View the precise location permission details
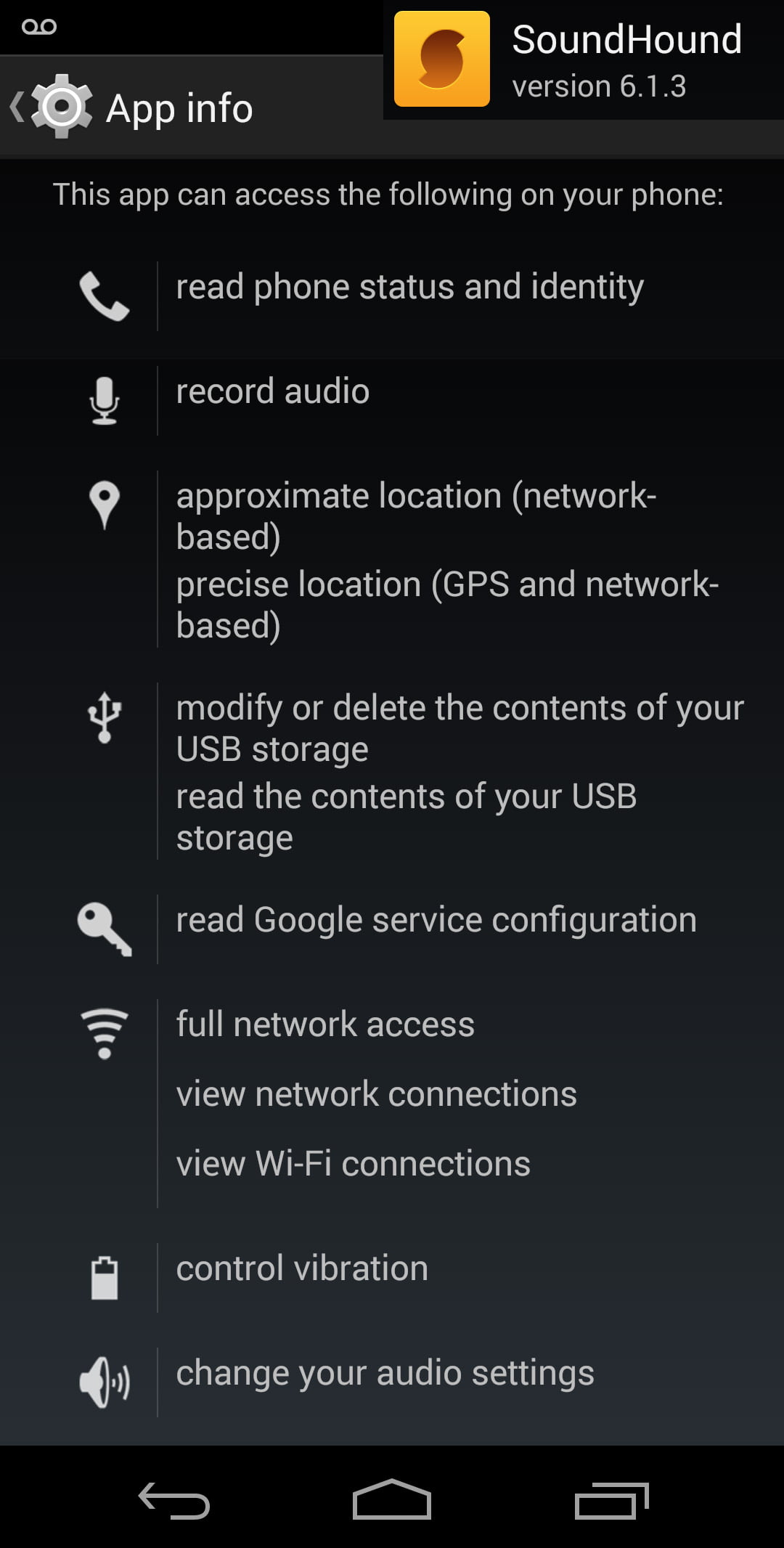 click(x=447, y=605)
